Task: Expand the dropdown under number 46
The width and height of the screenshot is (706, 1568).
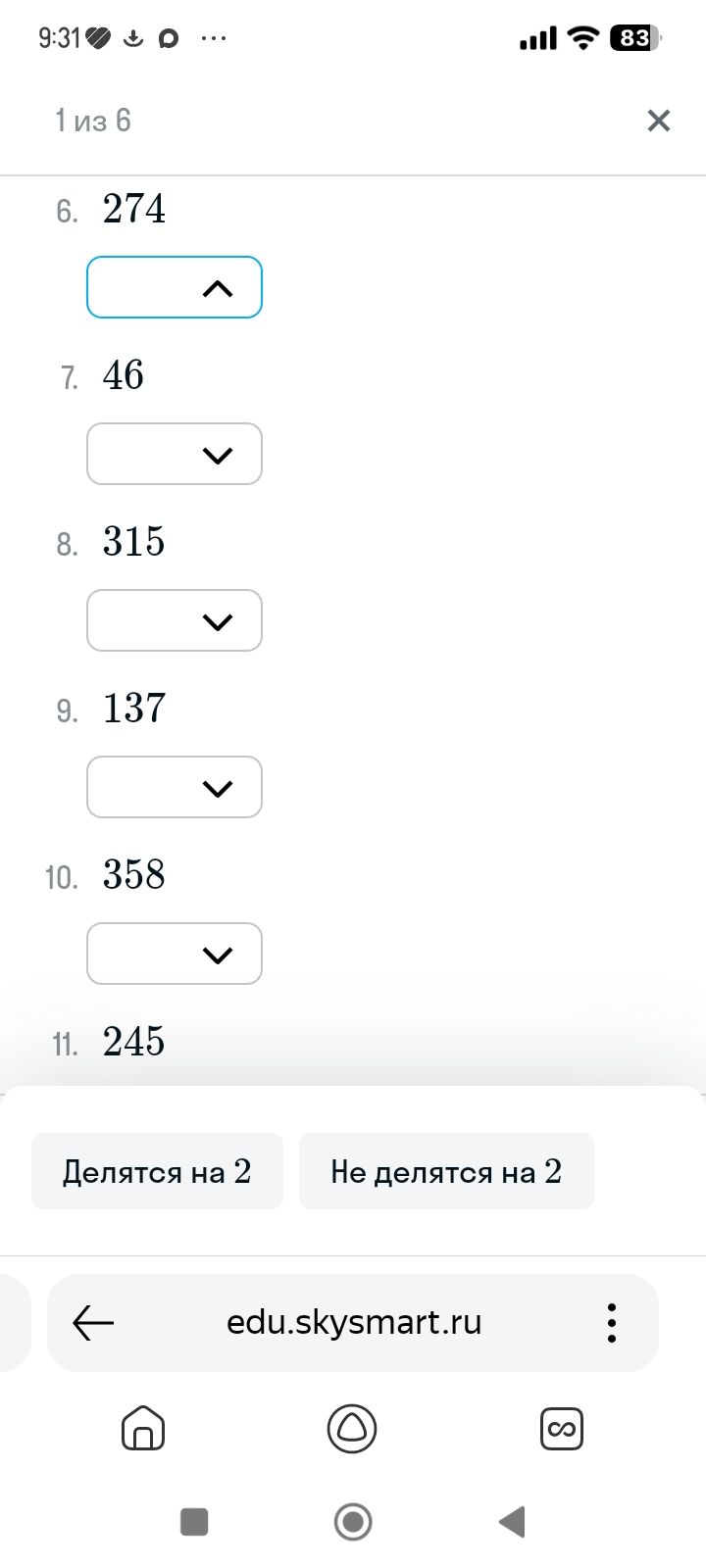Action: pyautogui.click(x=175, y=454)
